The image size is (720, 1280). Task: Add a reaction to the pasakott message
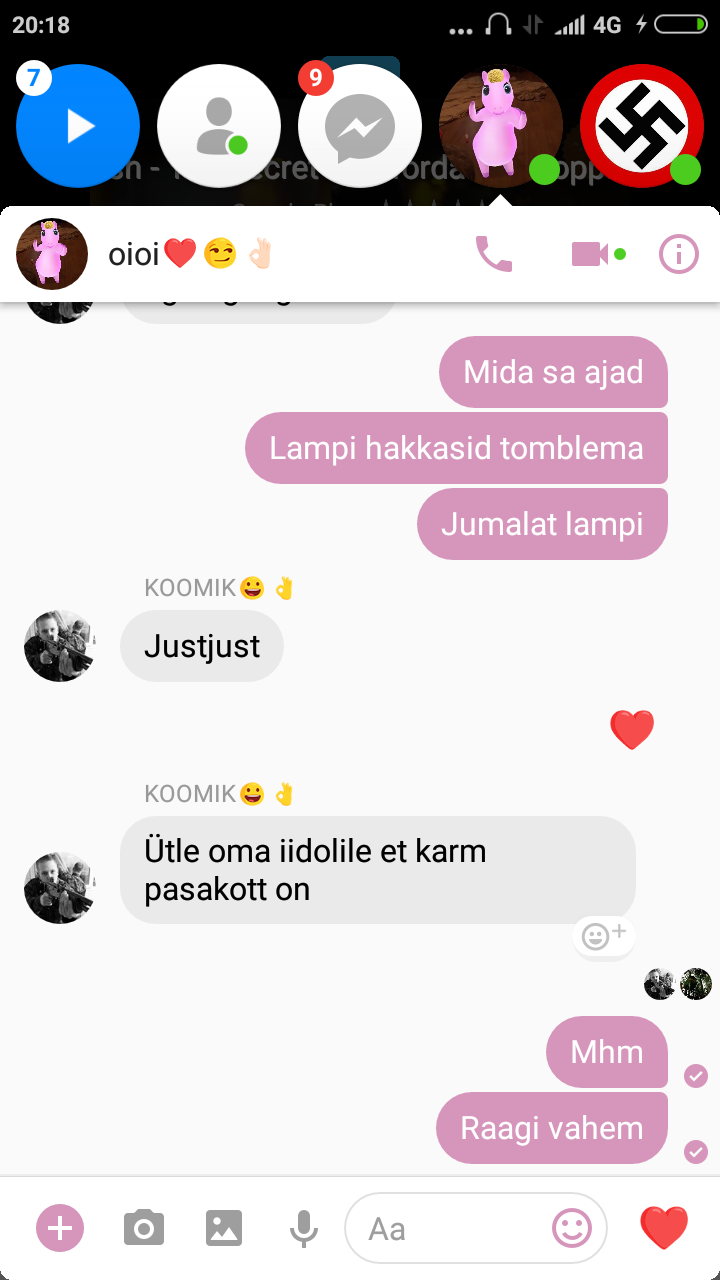(604, 936)
